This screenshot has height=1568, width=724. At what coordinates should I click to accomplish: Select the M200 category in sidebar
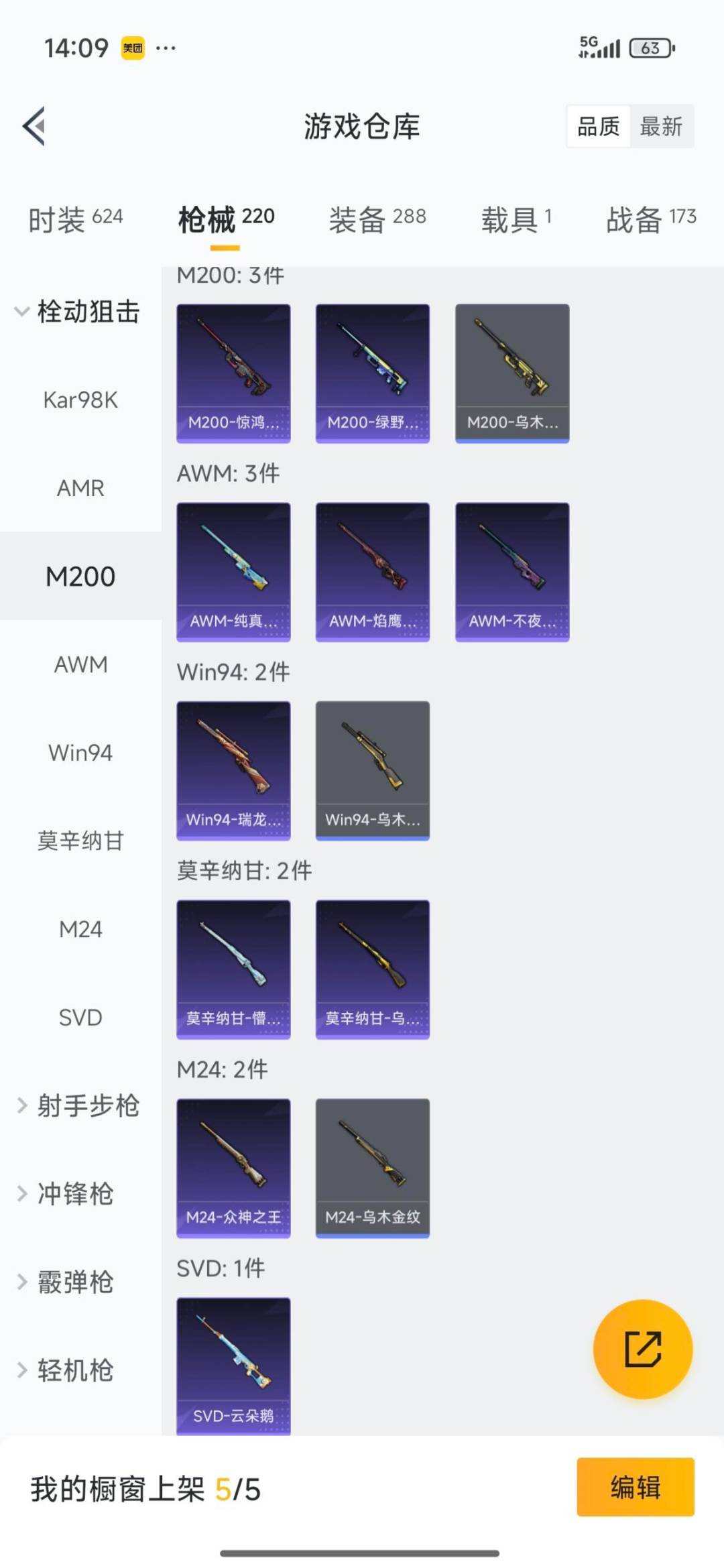click(80, 575)
